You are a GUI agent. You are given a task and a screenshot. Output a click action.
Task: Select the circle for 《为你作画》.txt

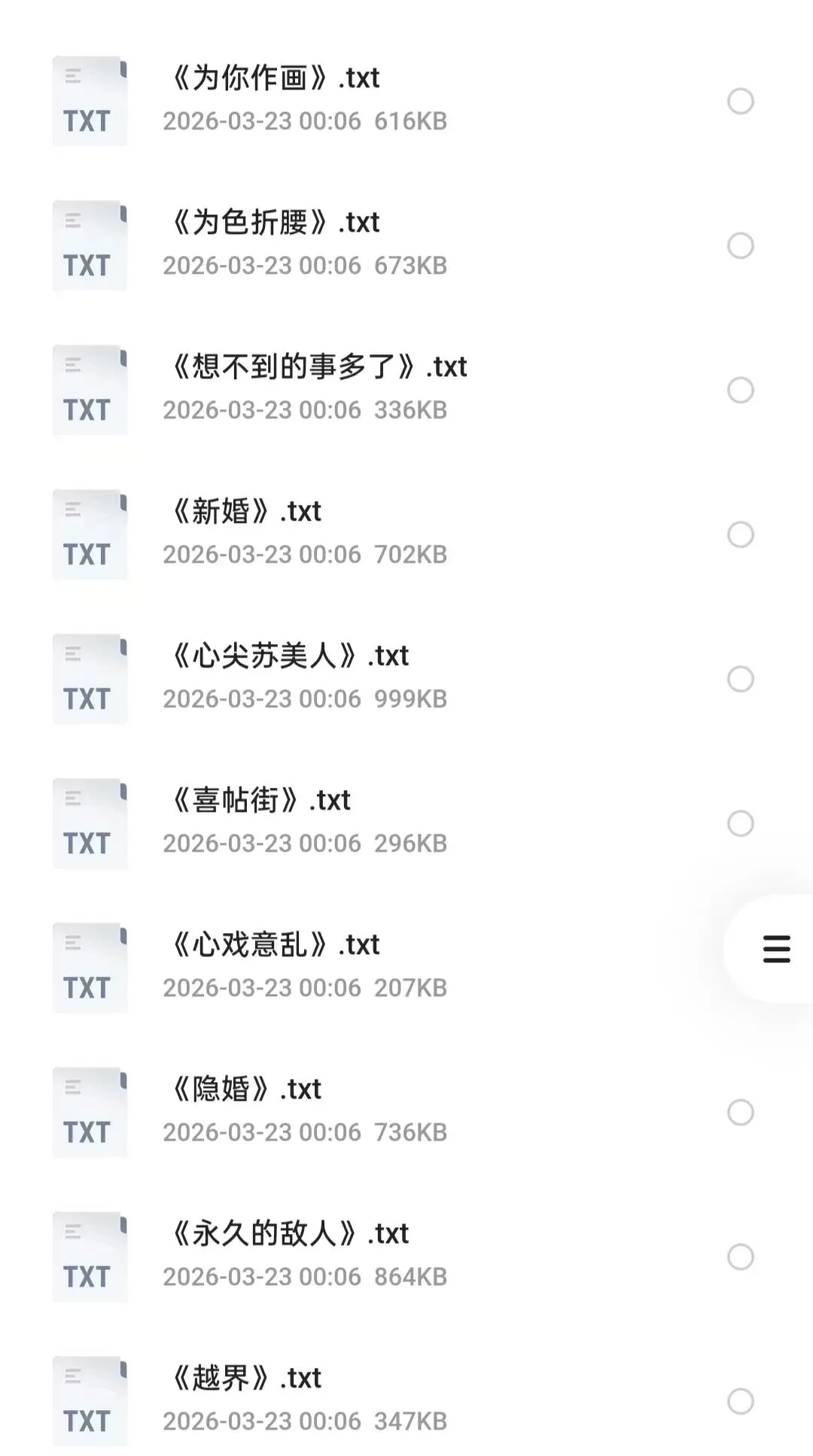(x=741, y=101)
